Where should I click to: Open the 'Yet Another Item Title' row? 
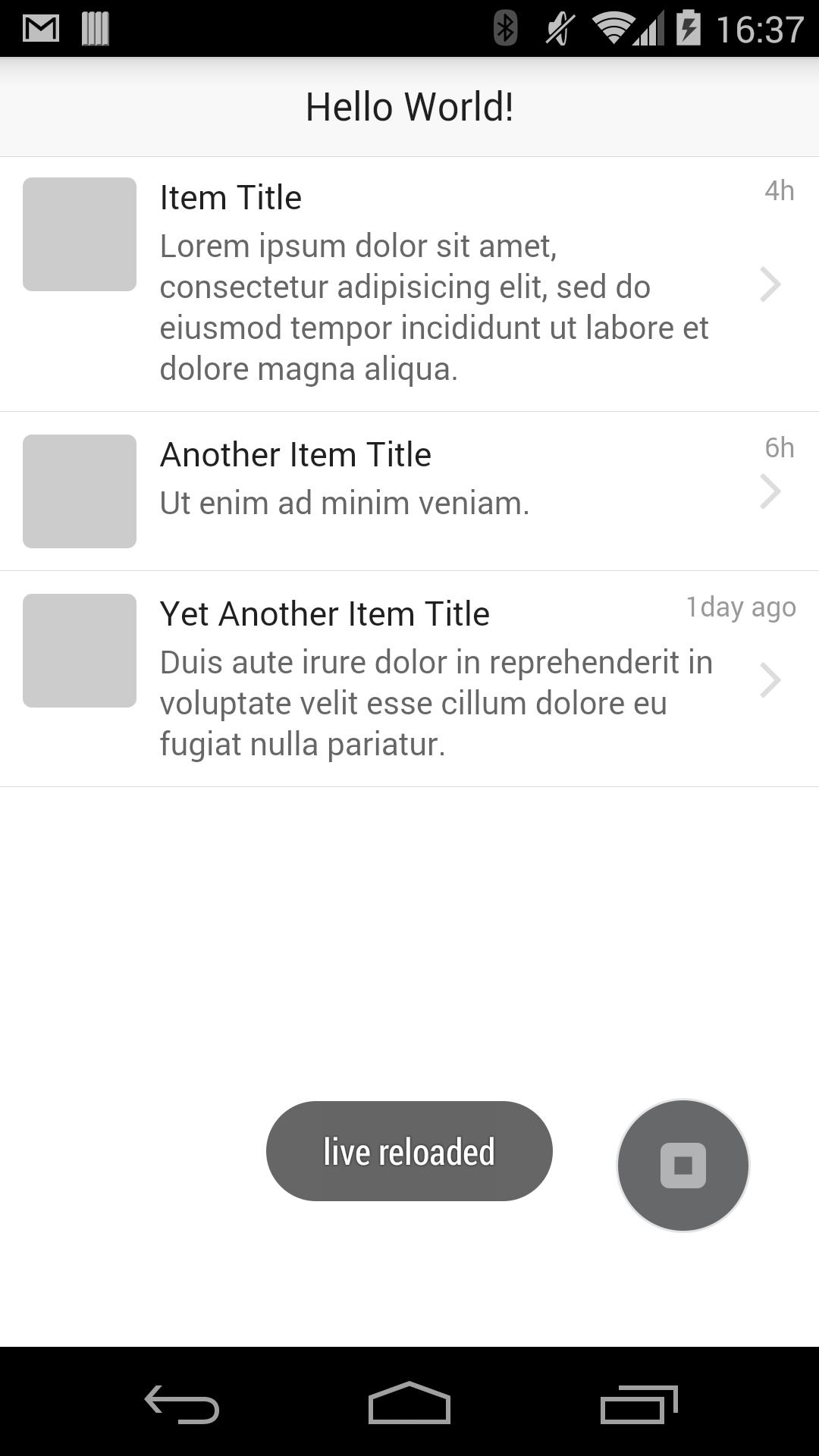coord(409,679)
